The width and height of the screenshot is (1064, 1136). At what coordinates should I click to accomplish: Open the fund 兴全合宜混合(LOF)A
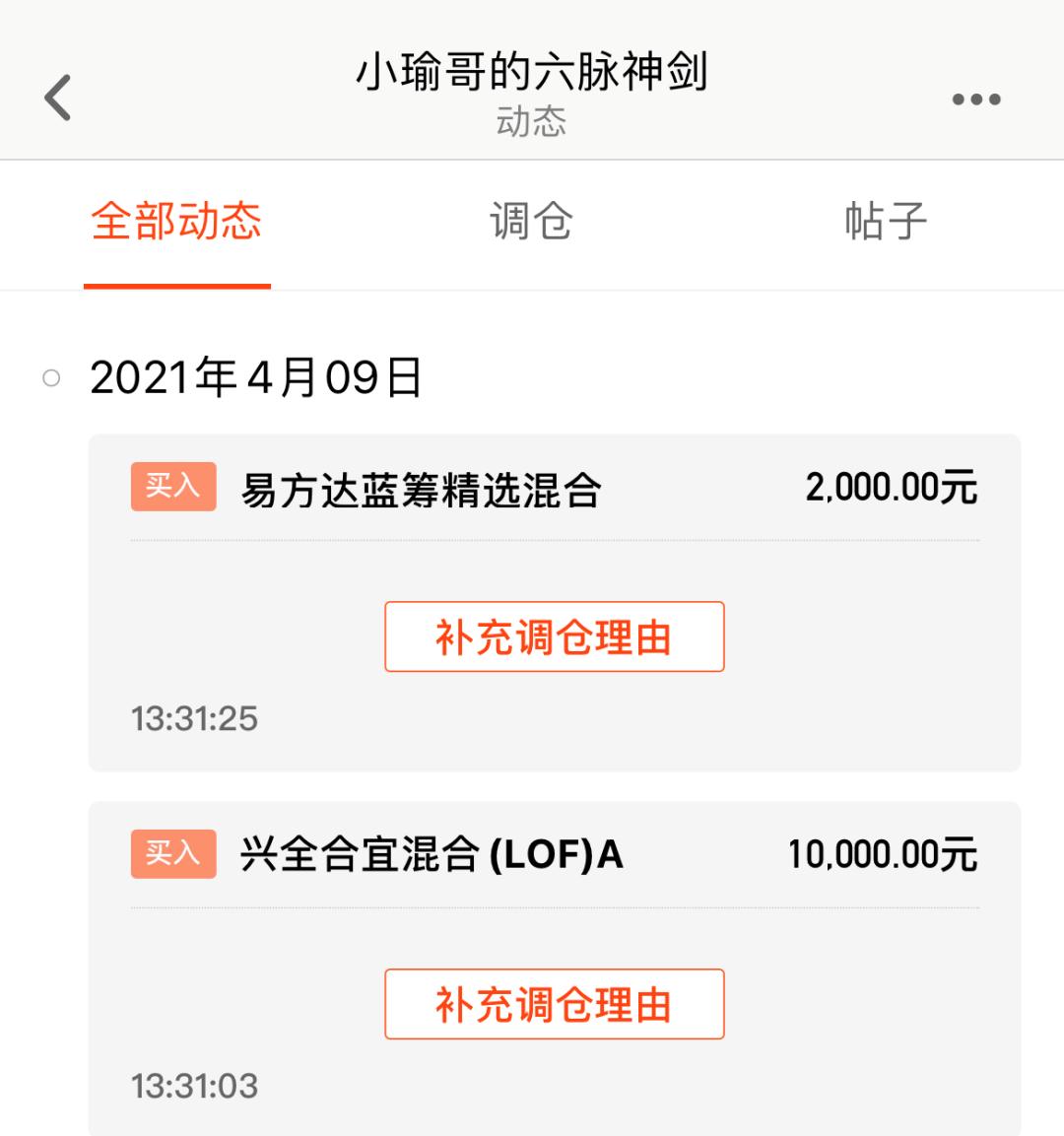point(433,856)
